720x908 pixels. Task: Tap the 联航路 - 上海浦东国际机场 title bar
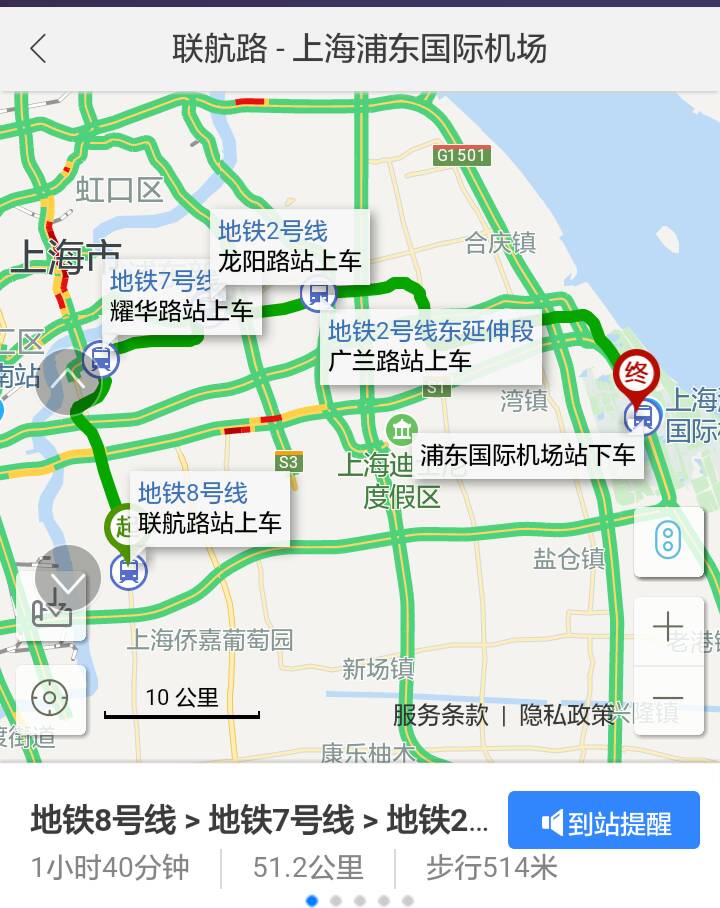pyautogui.click(x=360, y=48)
